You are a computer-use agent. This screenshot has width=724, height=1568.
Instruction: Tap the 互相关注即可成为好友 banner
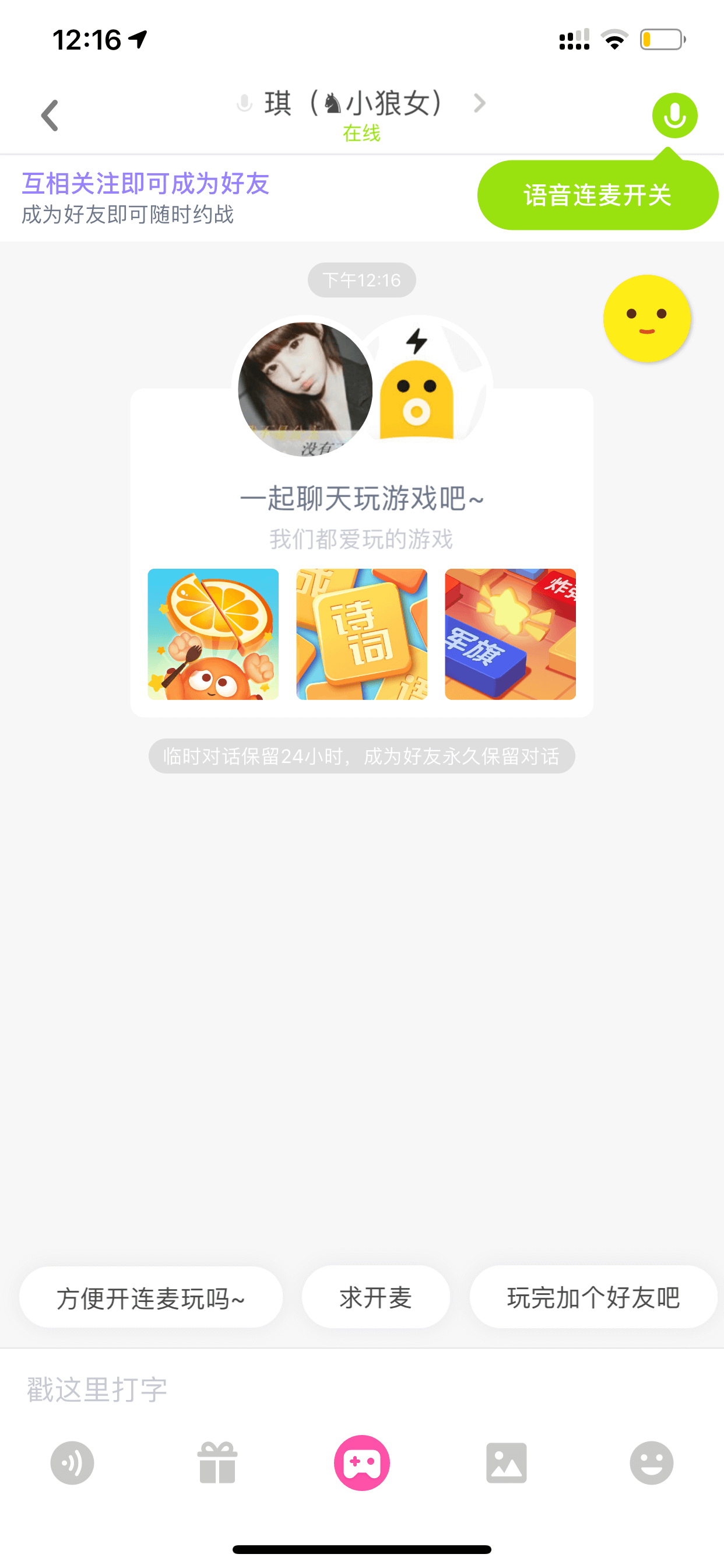[x=145, y=183]
